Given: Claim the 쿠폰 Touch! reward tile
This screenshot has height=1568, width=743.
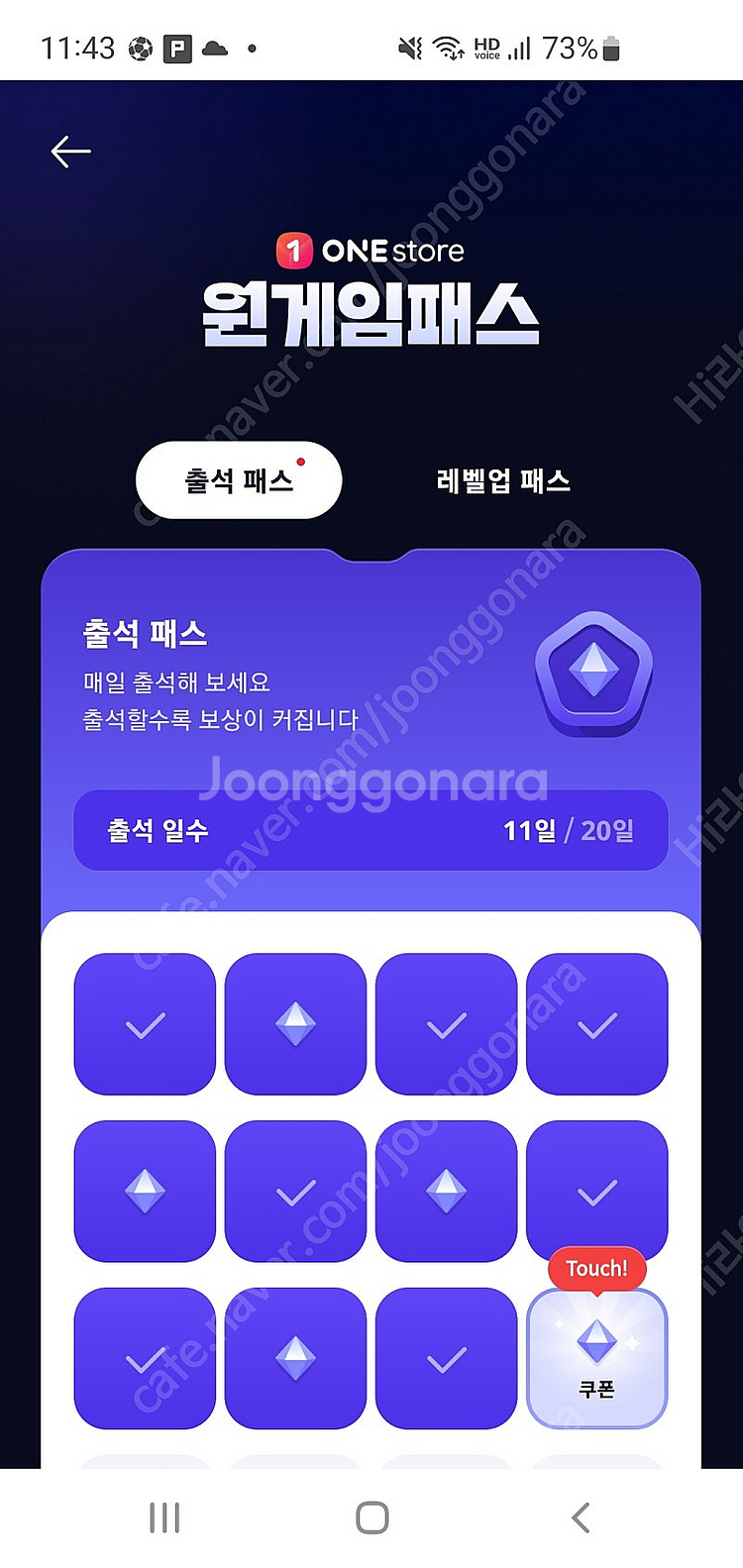Looking at the screenshot, I should pos(596,1358).
